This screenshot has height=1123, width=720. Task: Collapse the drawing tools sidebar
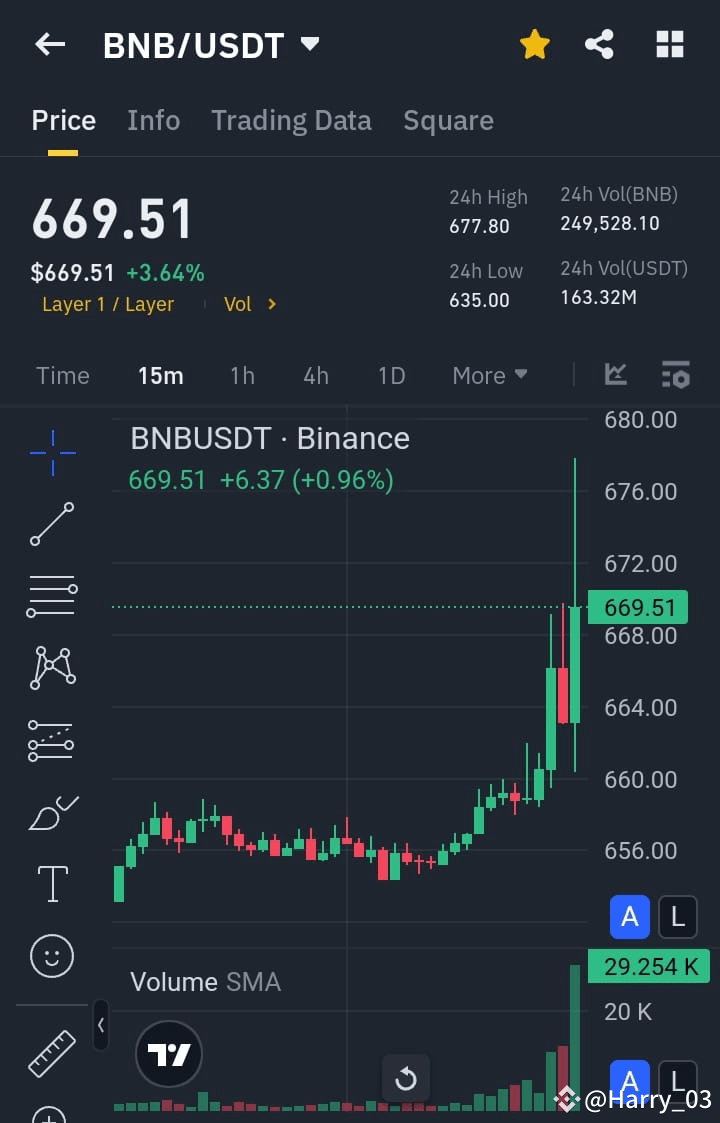100,1027
